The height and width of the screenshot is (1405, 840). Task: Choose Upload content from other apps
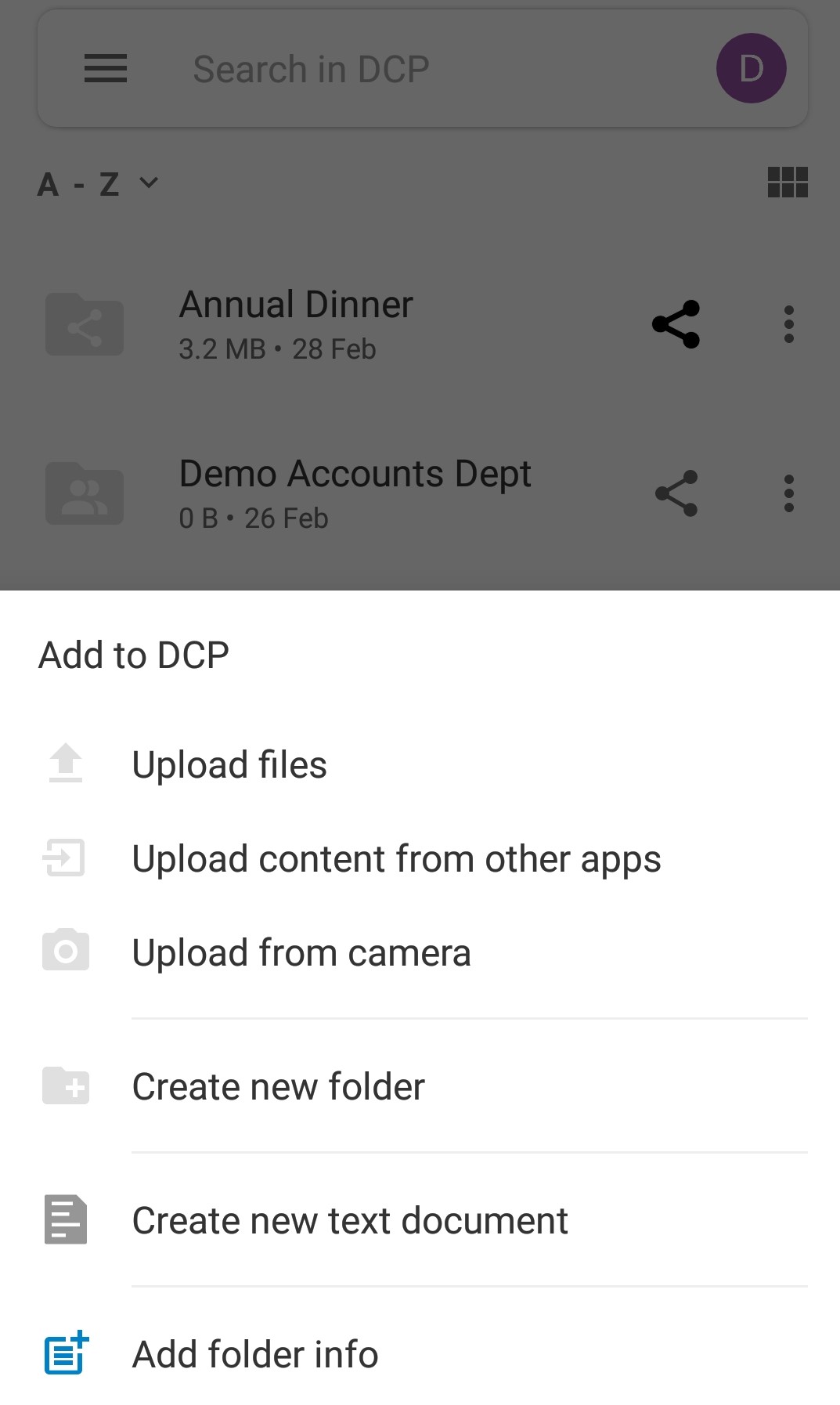[x=395, y=858]
